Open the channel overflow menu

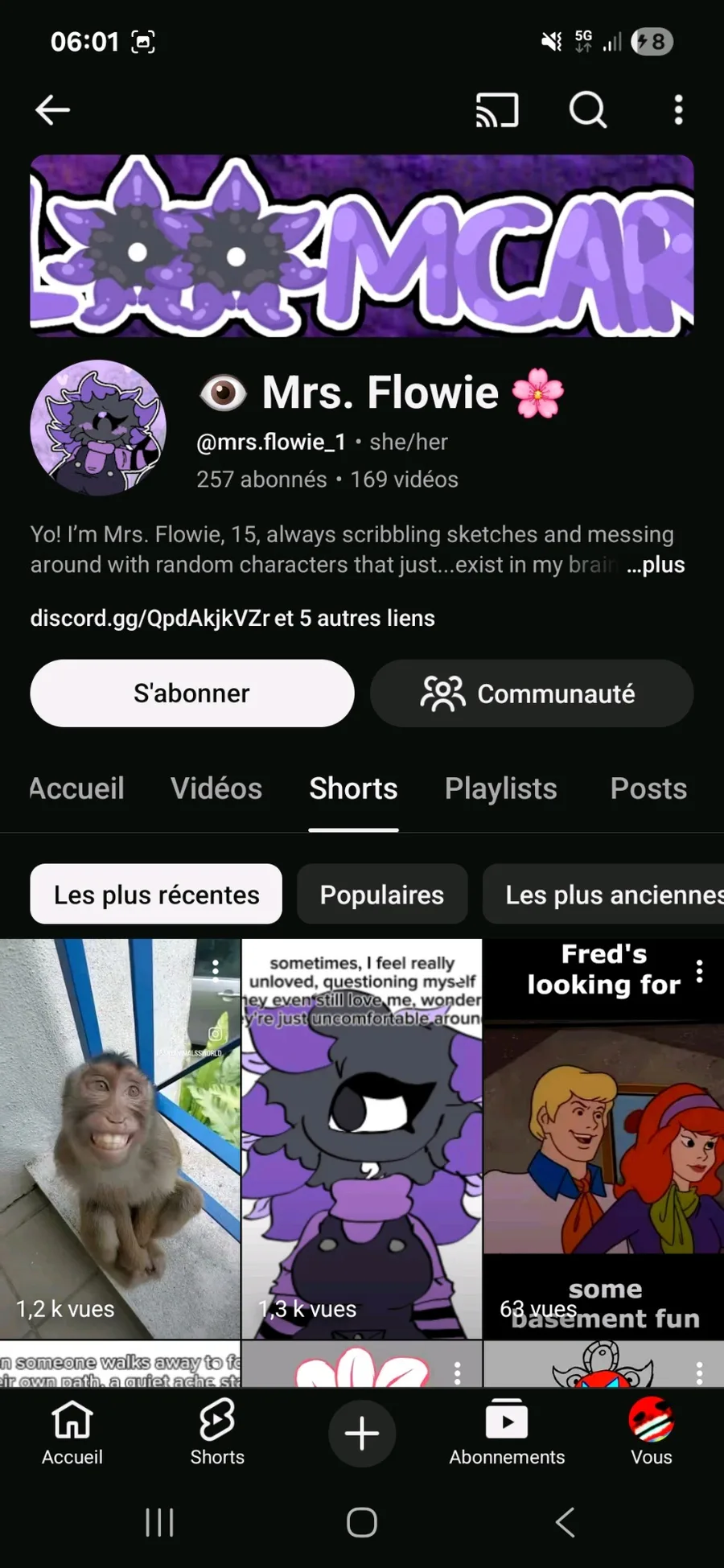coord(678,110)
